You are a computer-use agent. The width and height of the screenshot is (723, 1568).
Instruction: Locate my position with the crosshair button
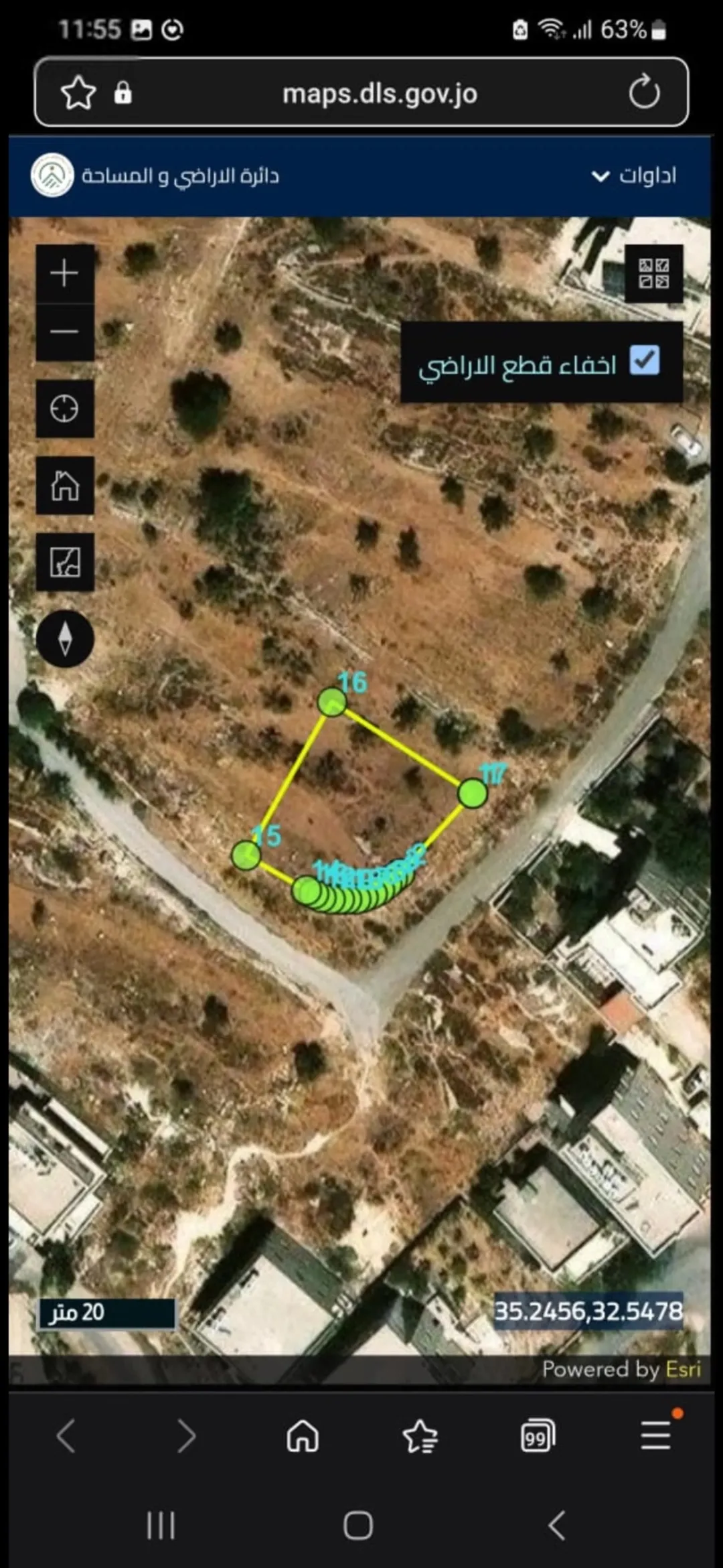click(x=64, y=409)
